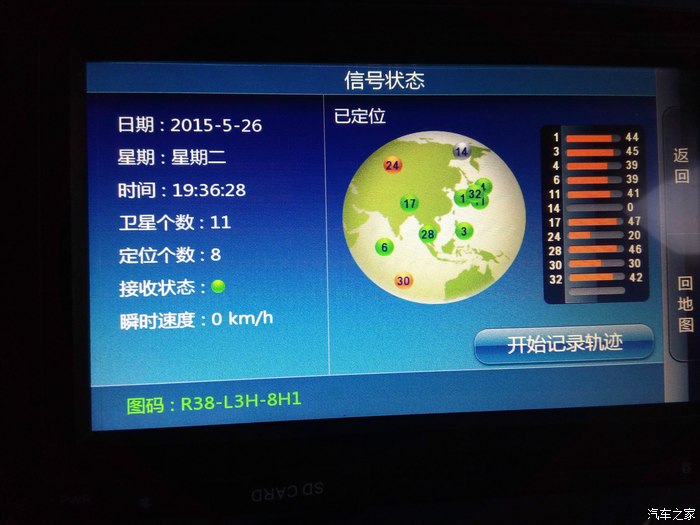The width and height of the screenshot is (700, 525).
Task: Go back with the 返回 button
Action: tap(682, 166)
